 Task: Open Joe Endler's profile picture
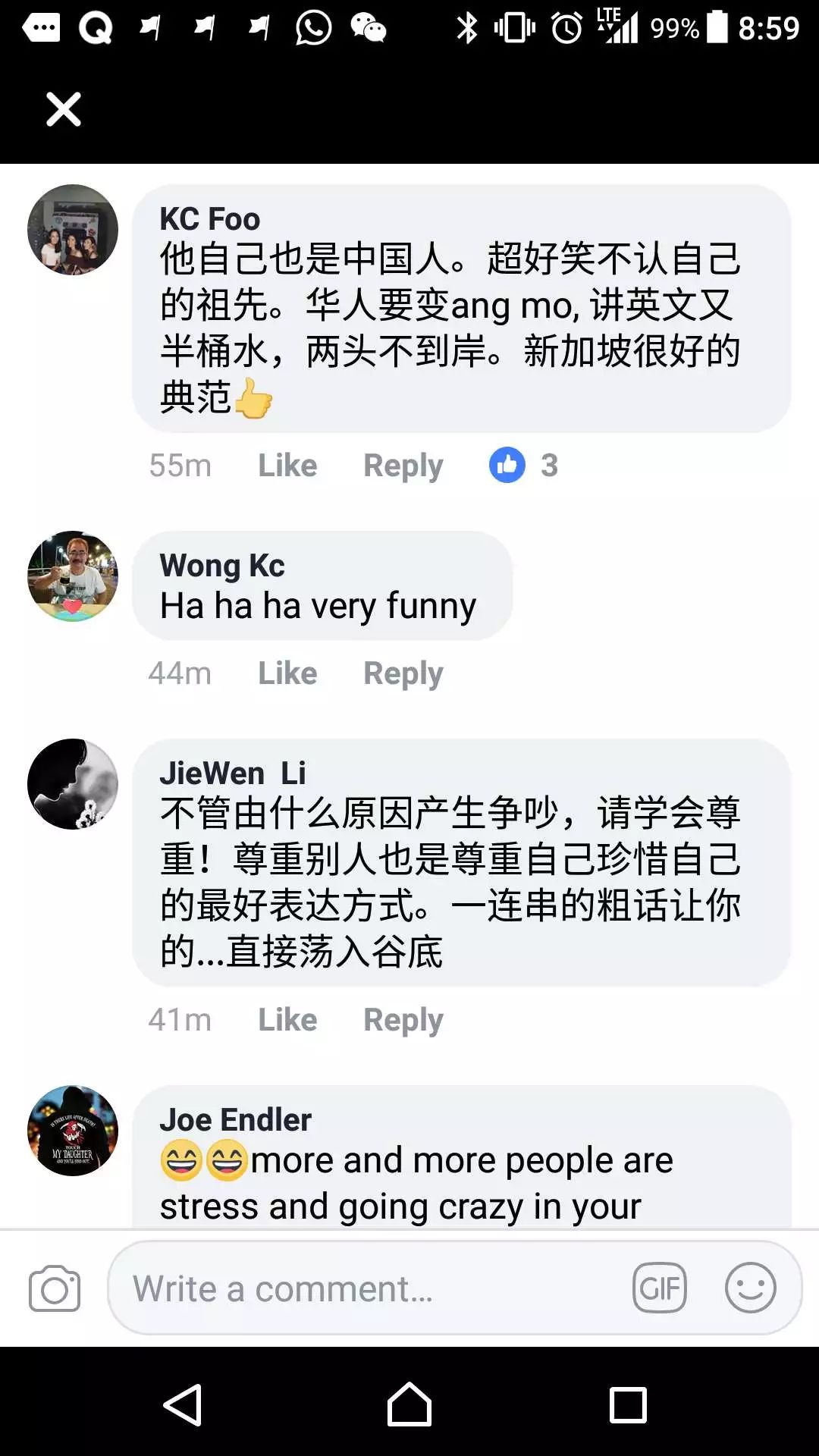click(73, 1131)
